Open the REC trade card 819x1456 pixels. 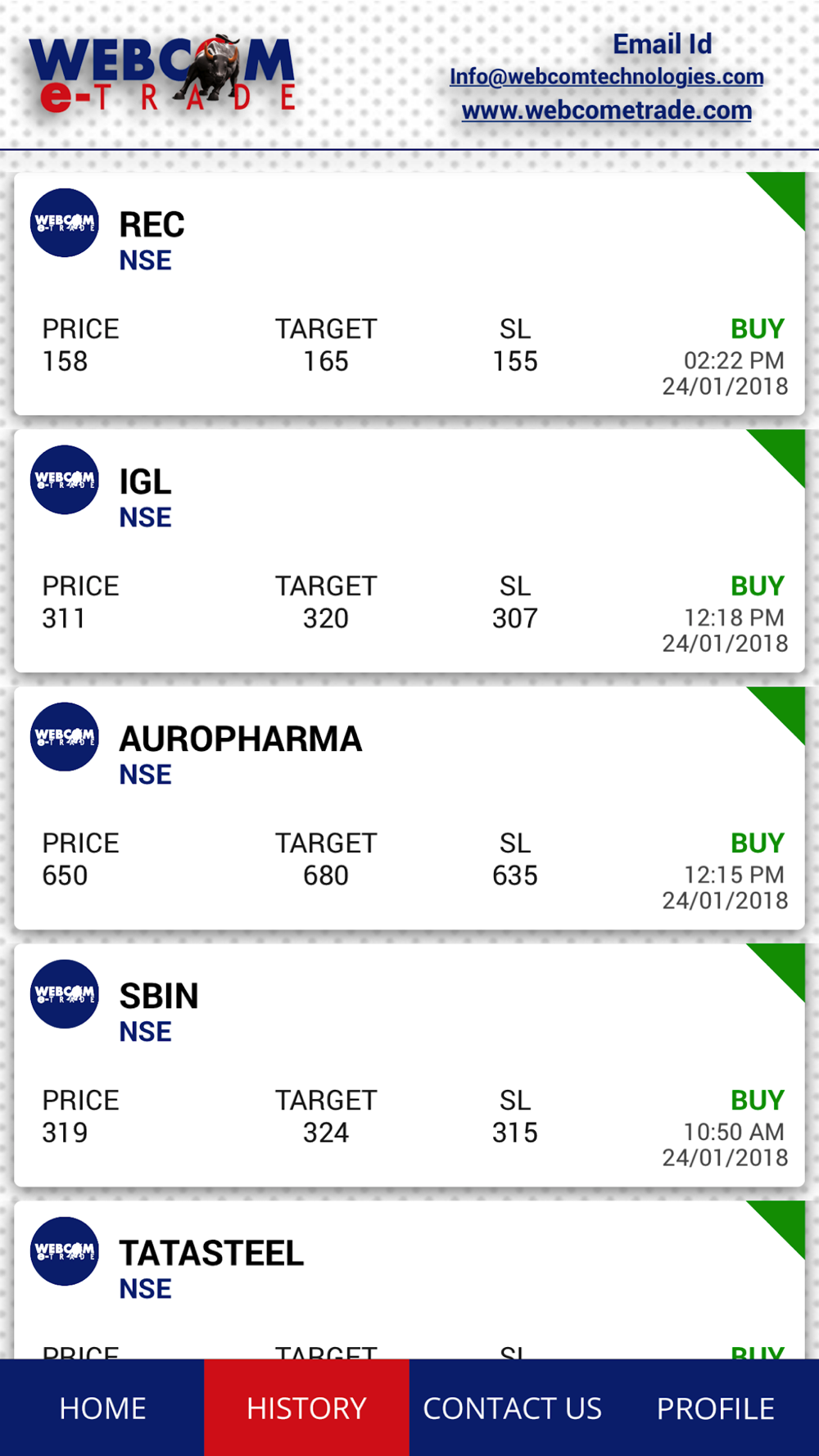point(409,293)
